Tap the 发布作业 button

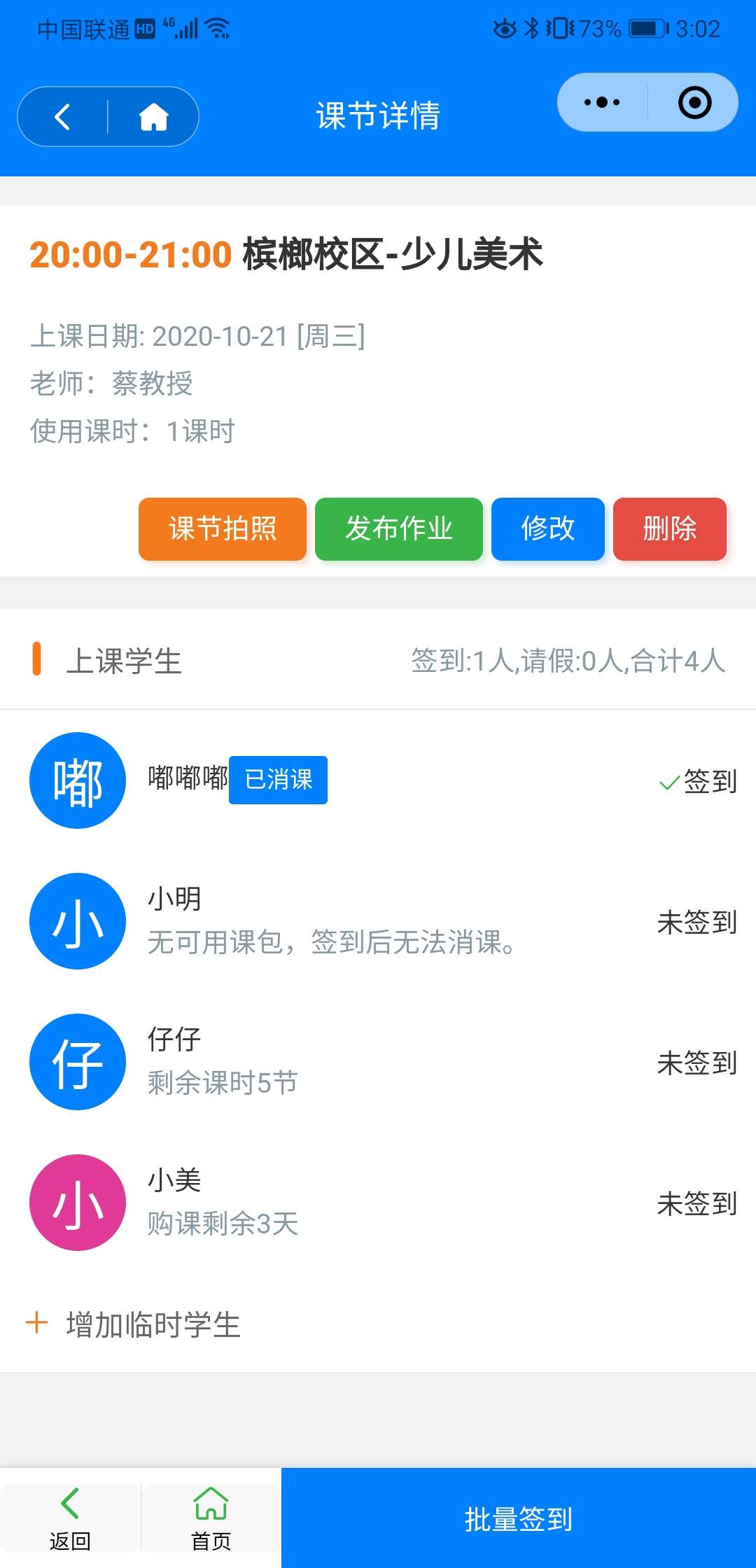[x=399, y=529]
